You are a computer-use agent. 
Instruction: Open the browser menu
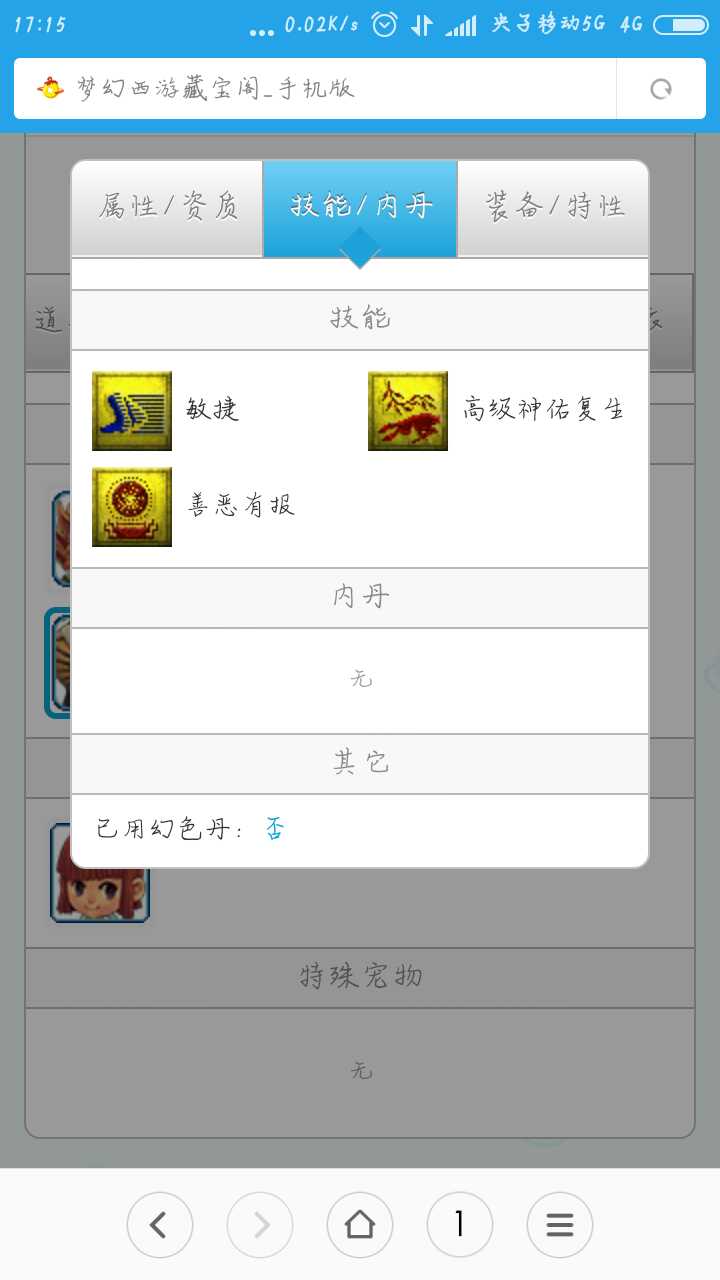point(560,1225)
